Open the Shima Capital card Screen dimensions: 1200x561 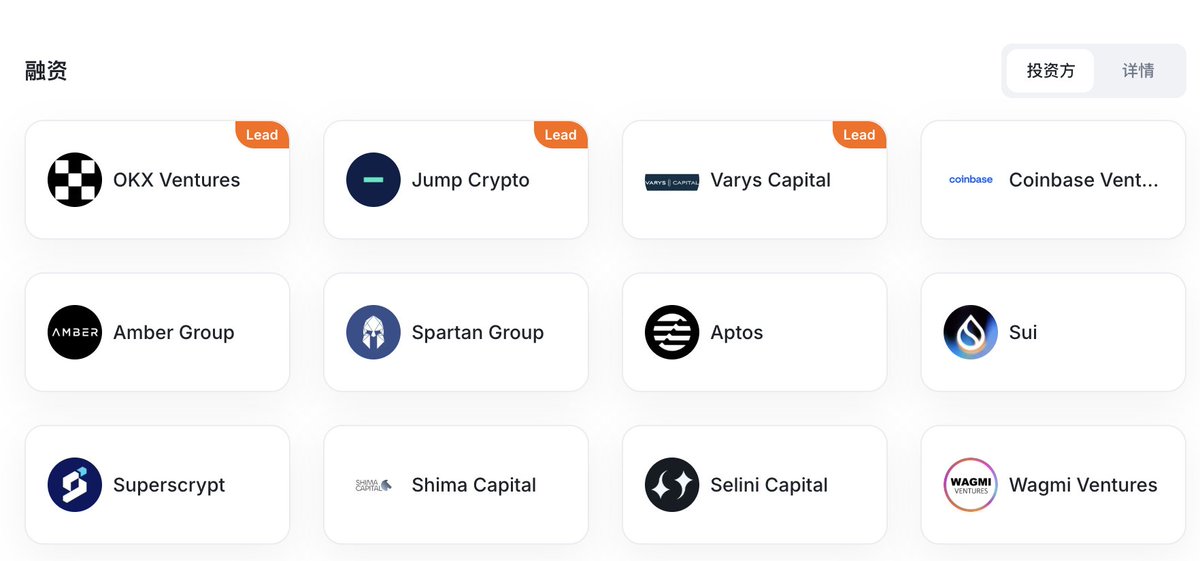tap(455, 485)
